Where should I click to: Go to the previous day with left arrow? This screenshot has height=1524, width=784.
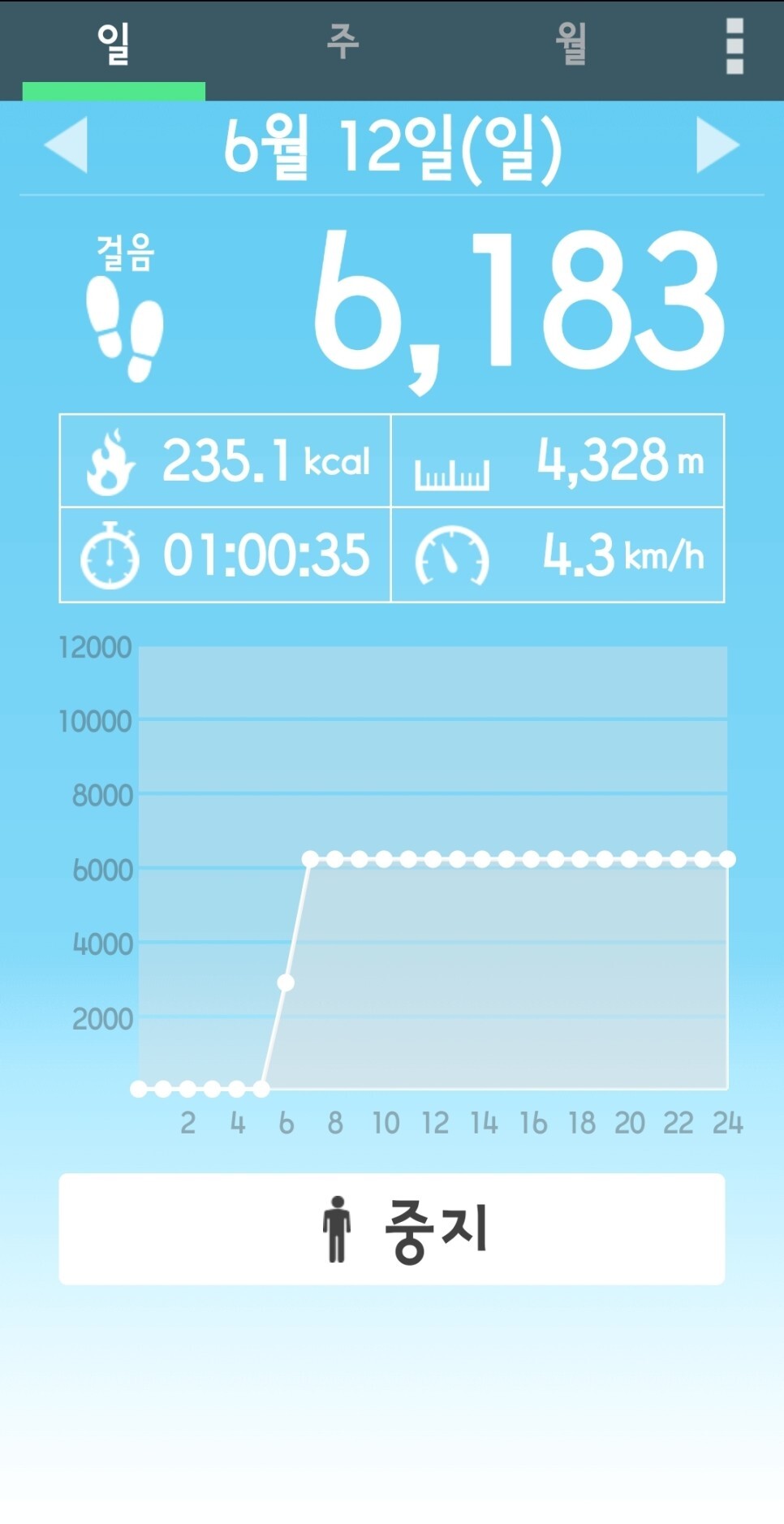(66, 145)
